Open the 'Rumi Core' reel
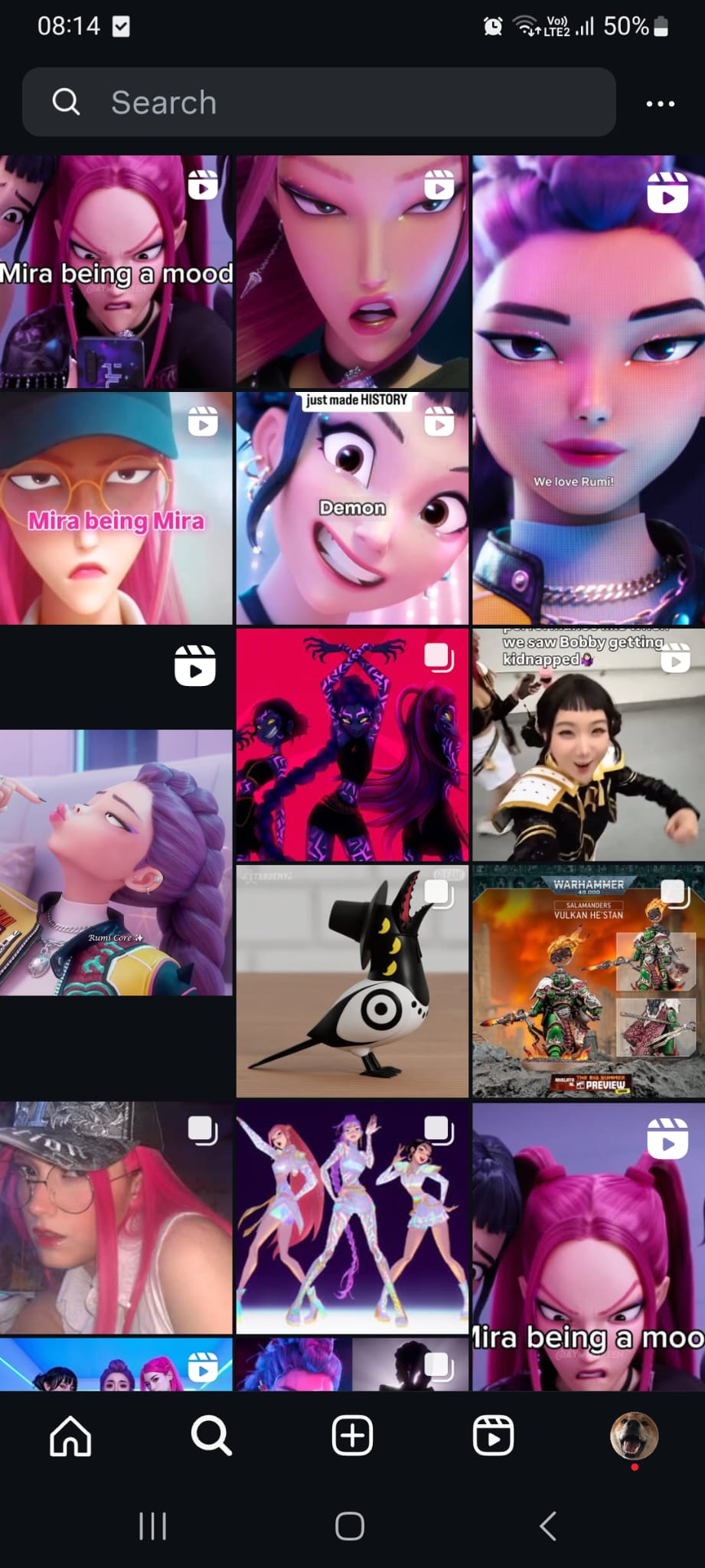This screenshot has width=705, height=1568. point(116,862)
